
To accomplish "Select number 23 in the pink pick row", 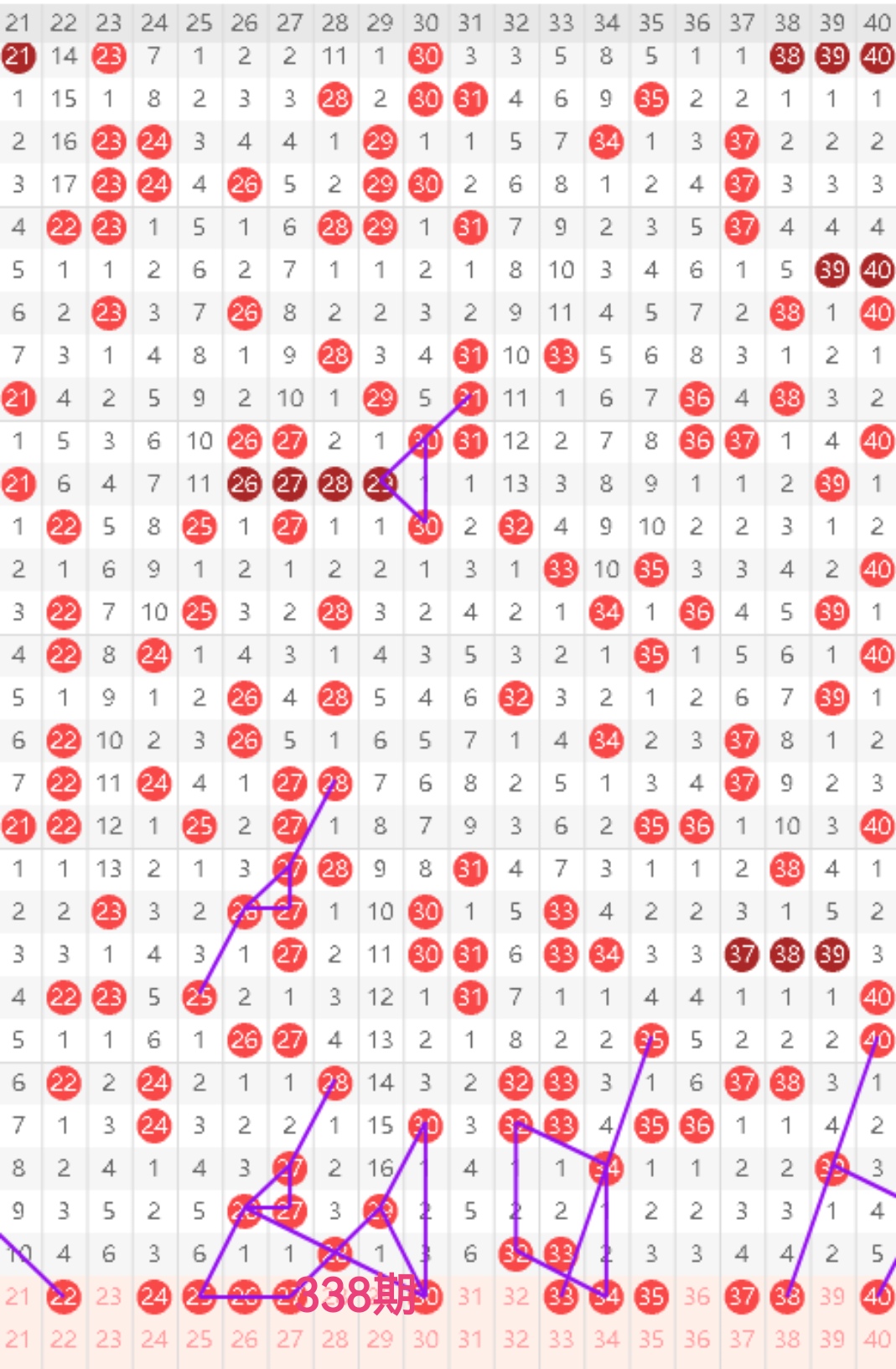I will (109, 1297).
